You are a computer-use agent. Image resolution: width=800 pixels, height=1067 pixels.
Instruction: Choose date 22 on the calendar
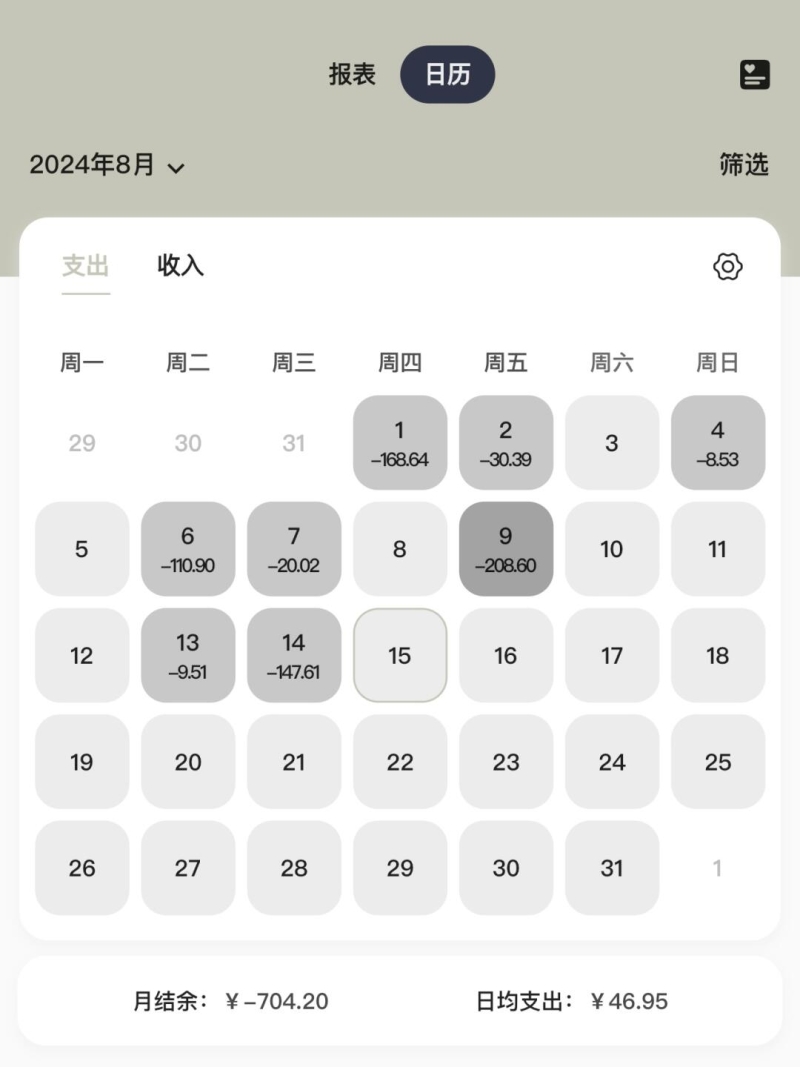point(400,762)
